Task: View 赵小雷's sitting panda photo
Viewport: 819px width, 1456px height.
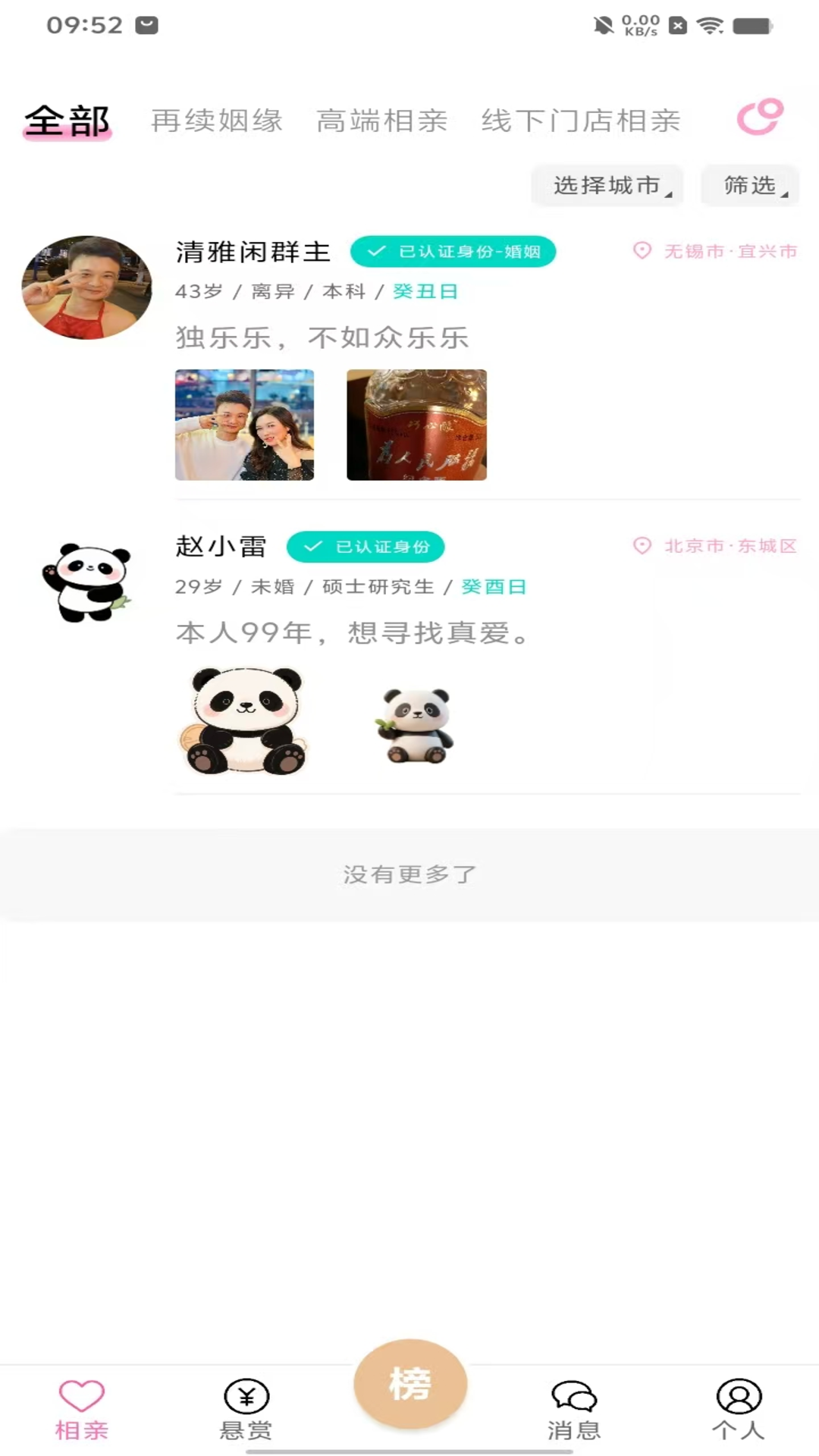Action: (244, 720)
